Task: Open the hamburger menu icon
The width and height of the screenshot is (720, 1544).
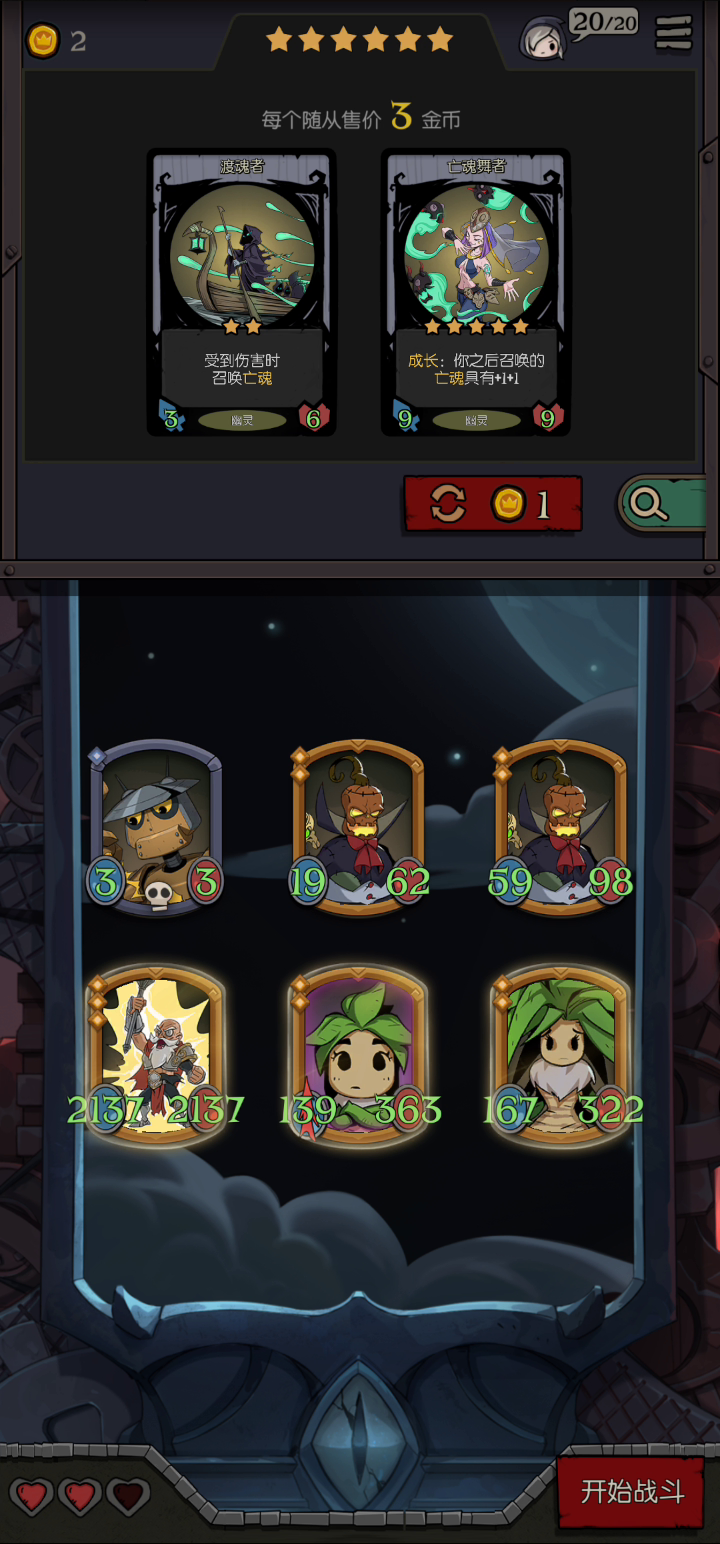Action: [x=674, y=34]
